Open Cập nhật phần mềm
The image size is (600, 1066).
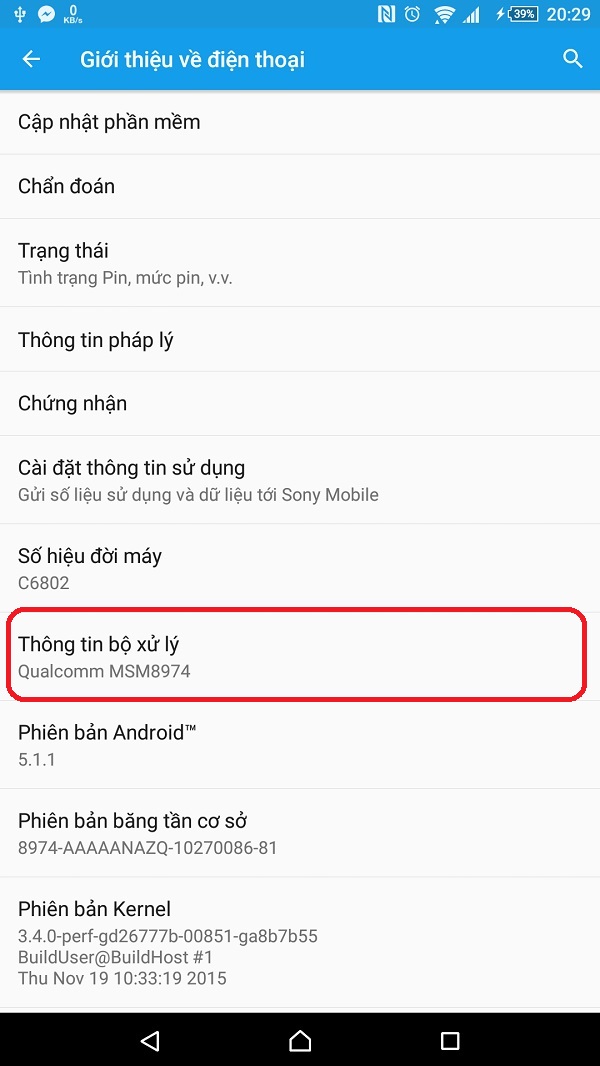coord(300,122)
